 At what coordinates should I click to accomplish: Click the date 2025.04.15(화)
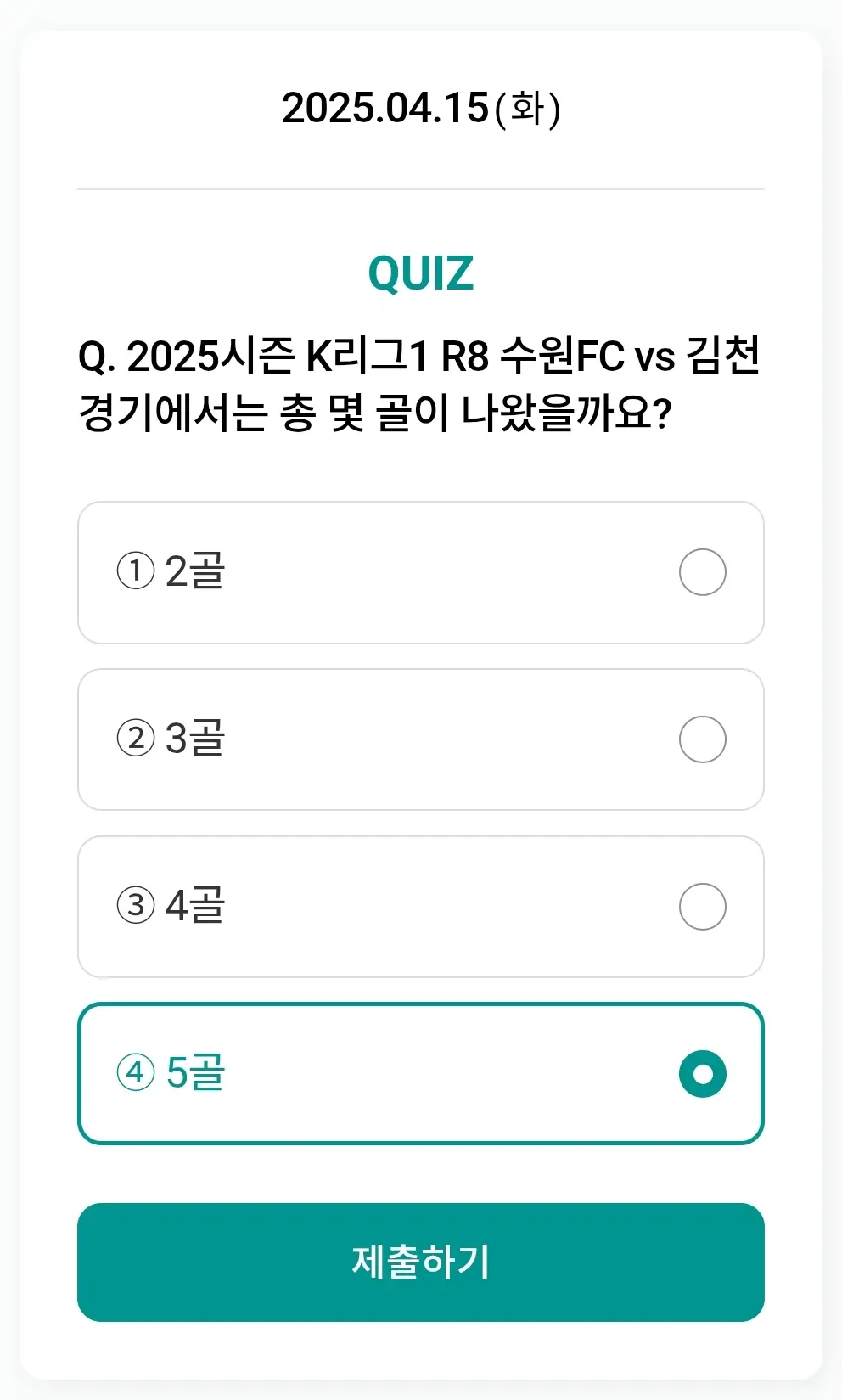pos(421,108)
